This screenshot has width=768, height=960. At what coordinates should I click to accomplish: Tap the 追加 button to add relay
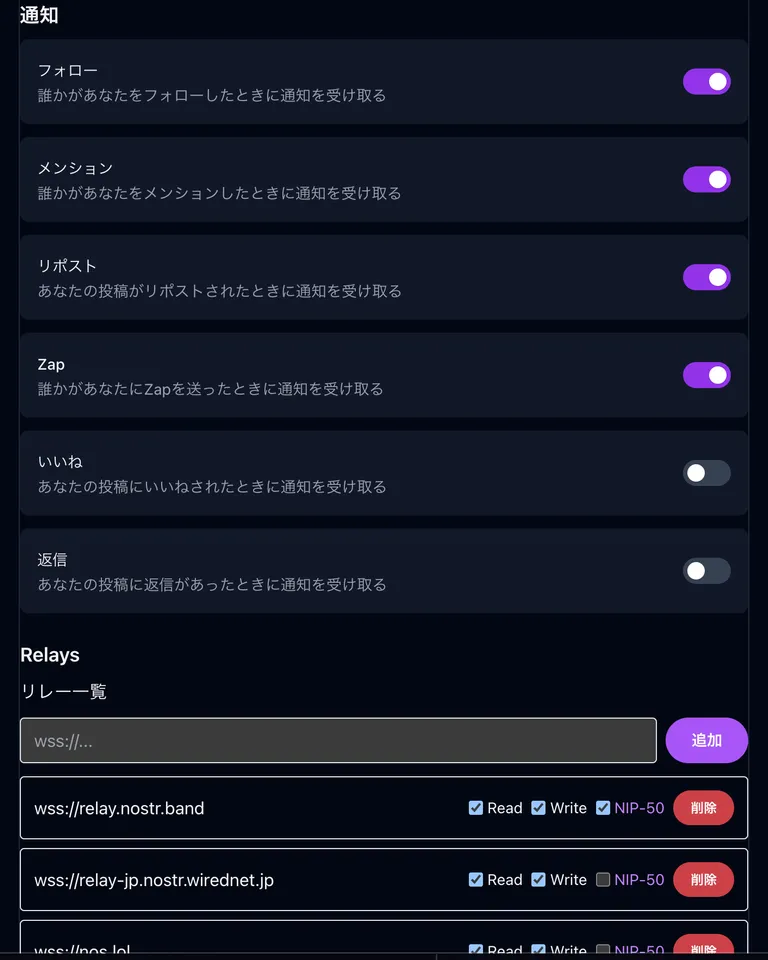point(706,741)
